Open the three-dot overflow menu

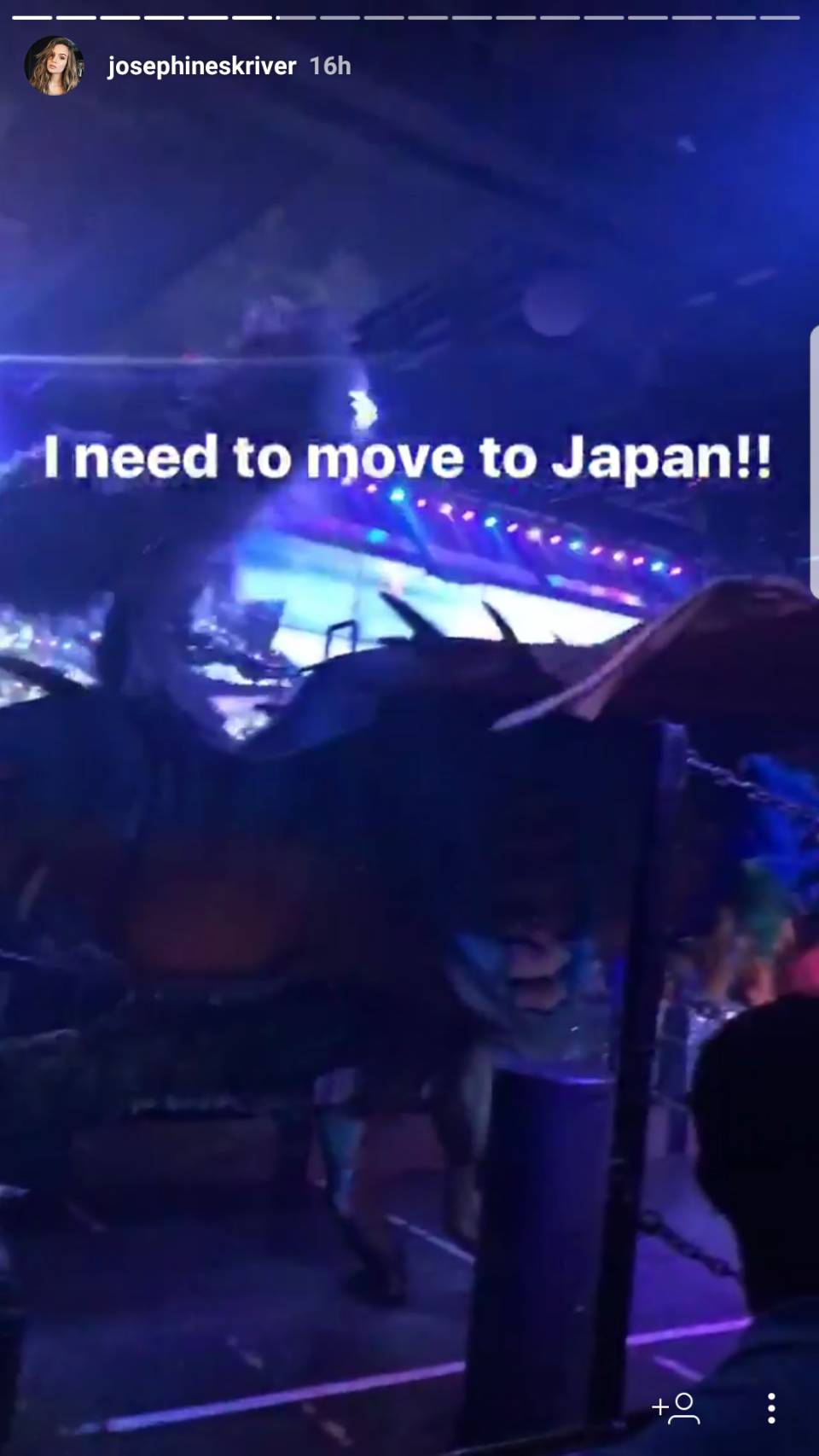coord(771,1408)
